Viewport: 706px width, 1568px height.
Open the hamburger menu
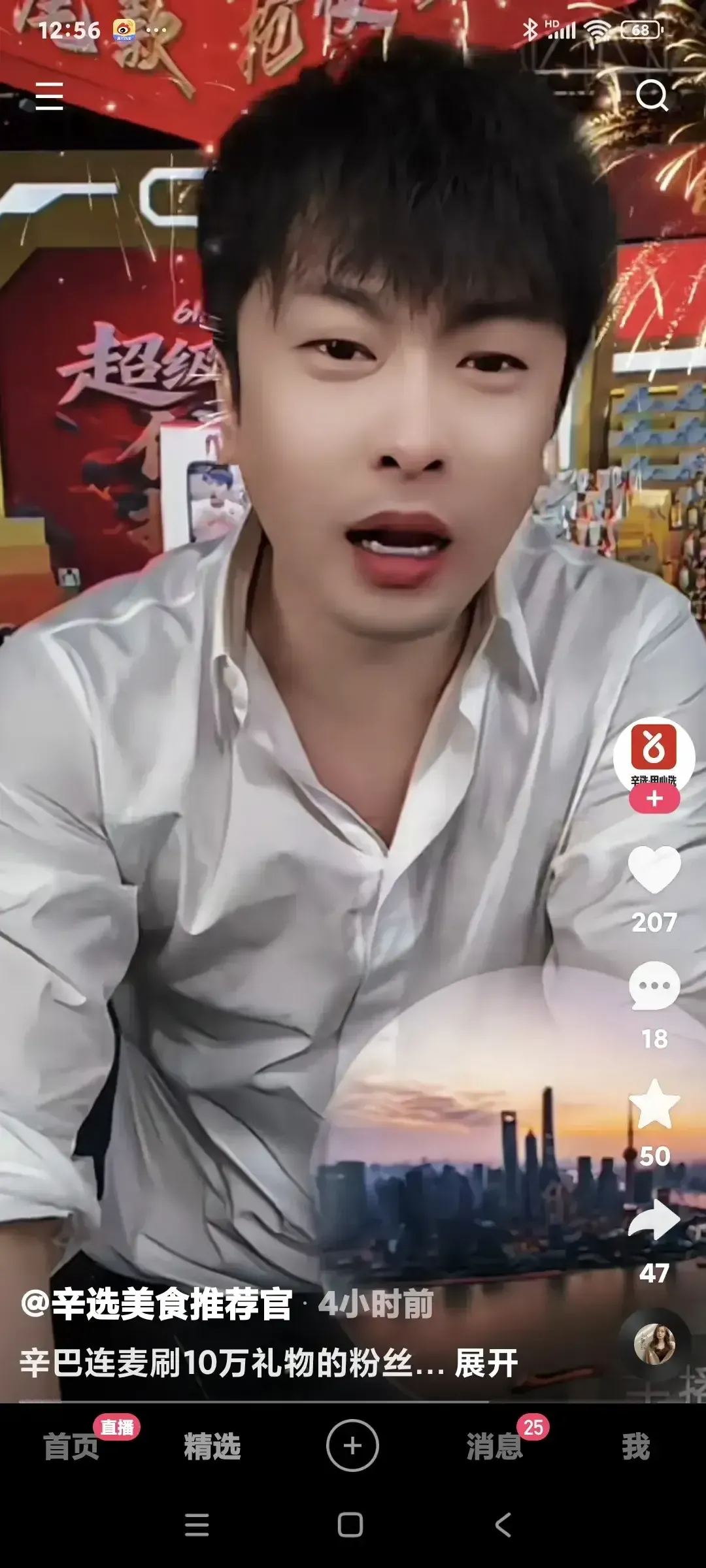click(x=49, y=96)
